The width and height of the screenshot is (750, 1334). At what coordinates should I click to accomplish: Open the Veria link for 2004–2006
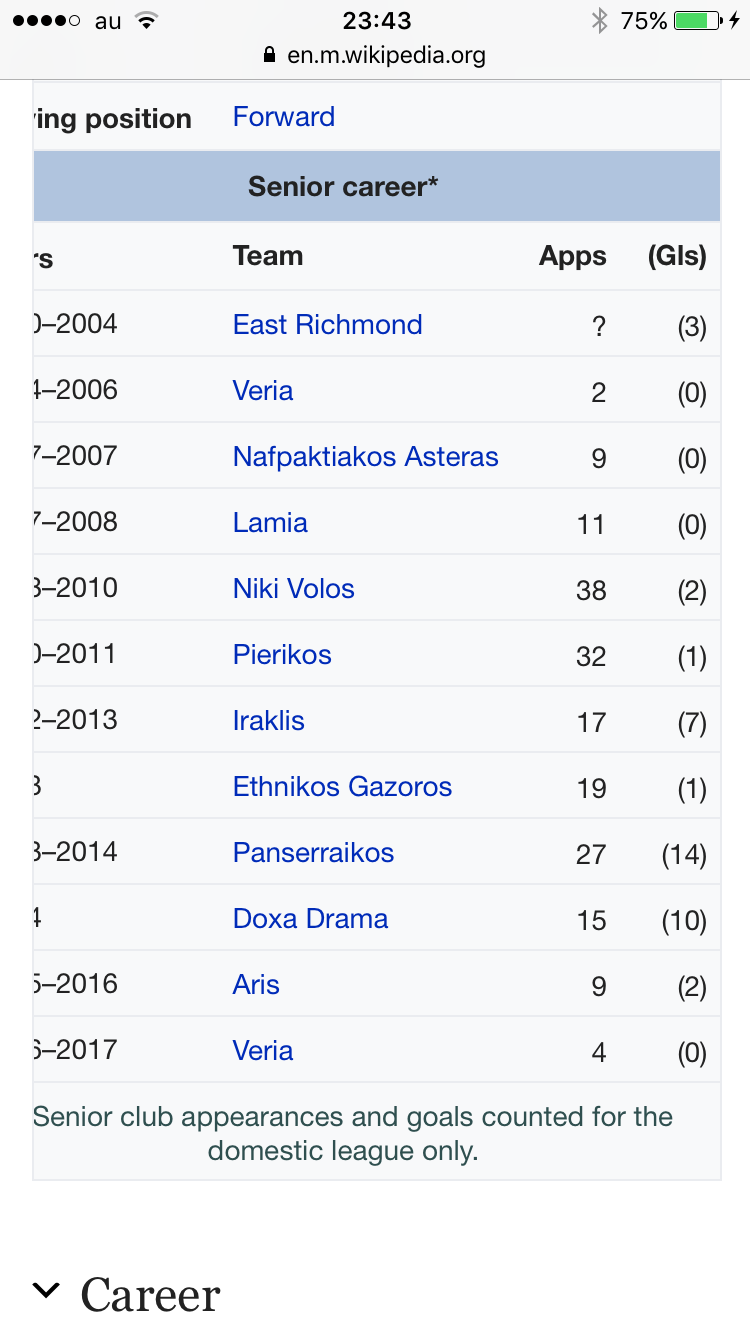pyautogui.click(x=263, y=391)
